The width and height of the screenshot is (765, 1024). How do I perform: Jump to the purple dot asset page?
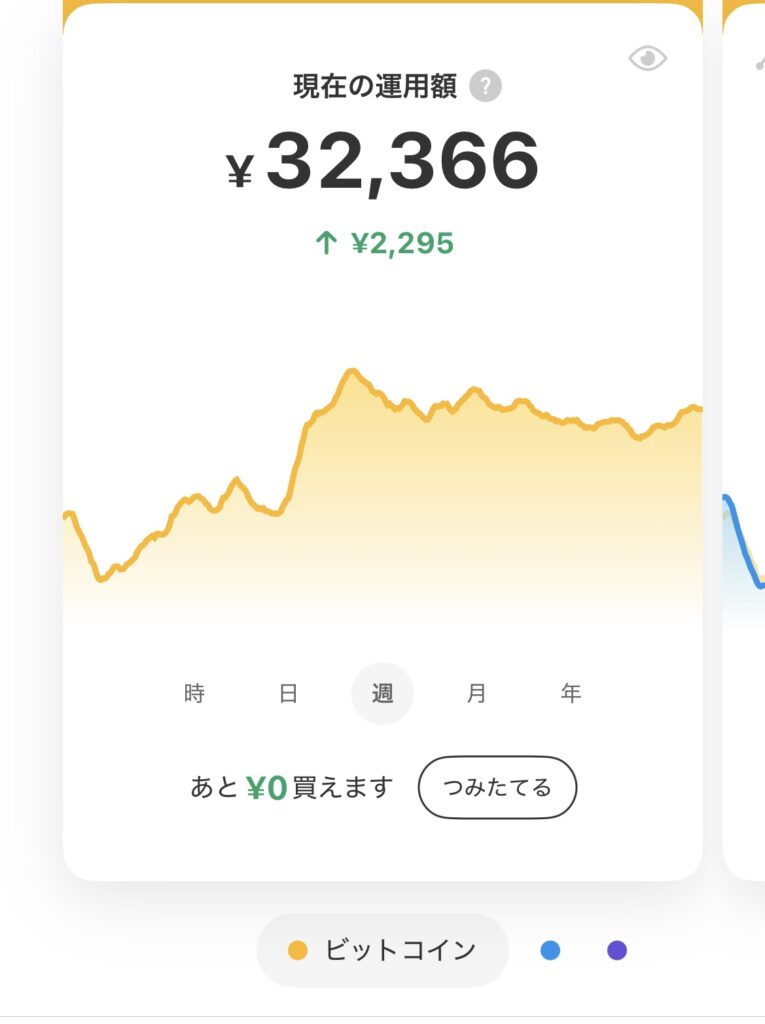click(x=617, y=950)
